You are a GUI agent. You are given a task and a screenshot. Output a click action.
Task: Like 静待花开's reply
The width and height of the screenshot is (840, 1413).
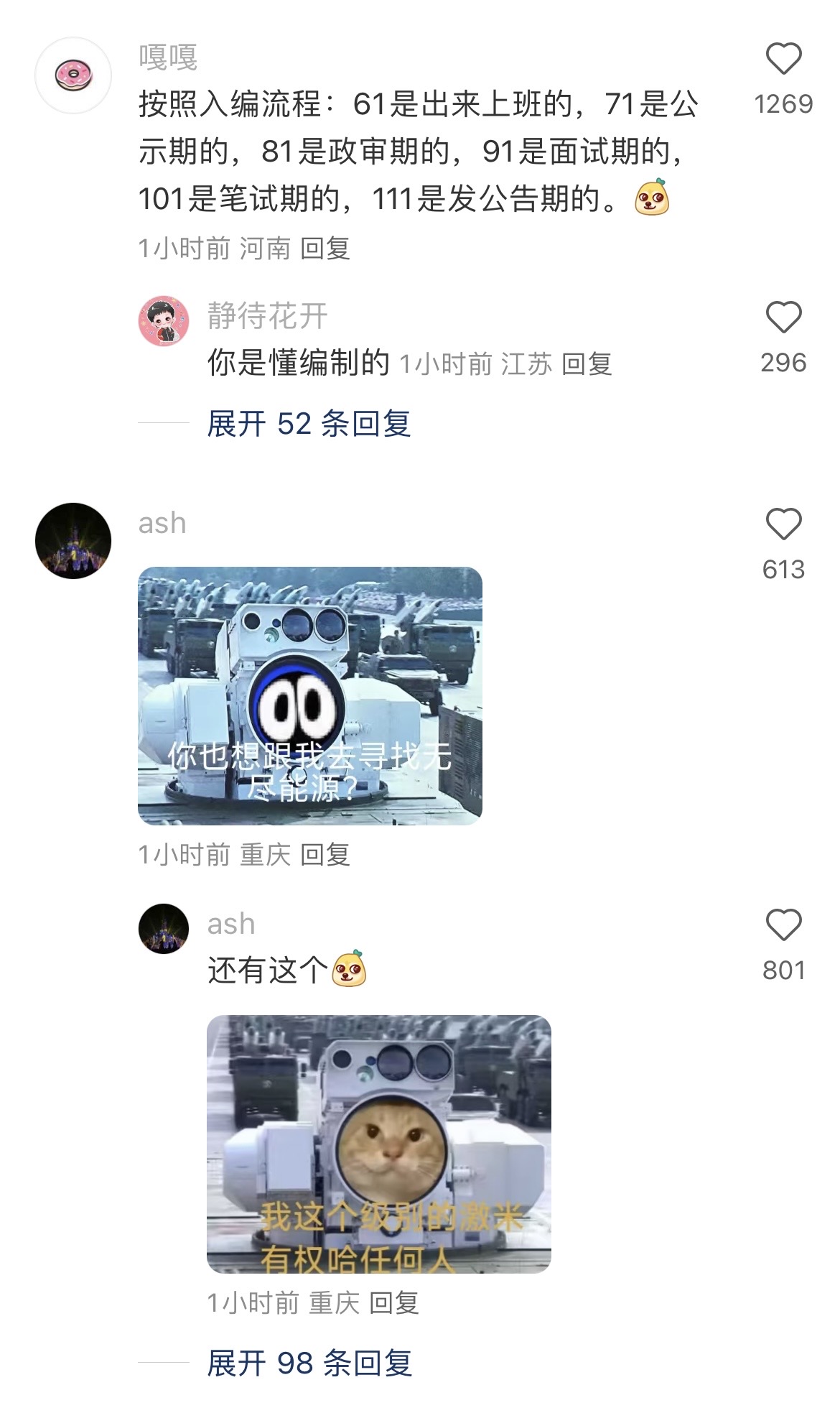783,318
